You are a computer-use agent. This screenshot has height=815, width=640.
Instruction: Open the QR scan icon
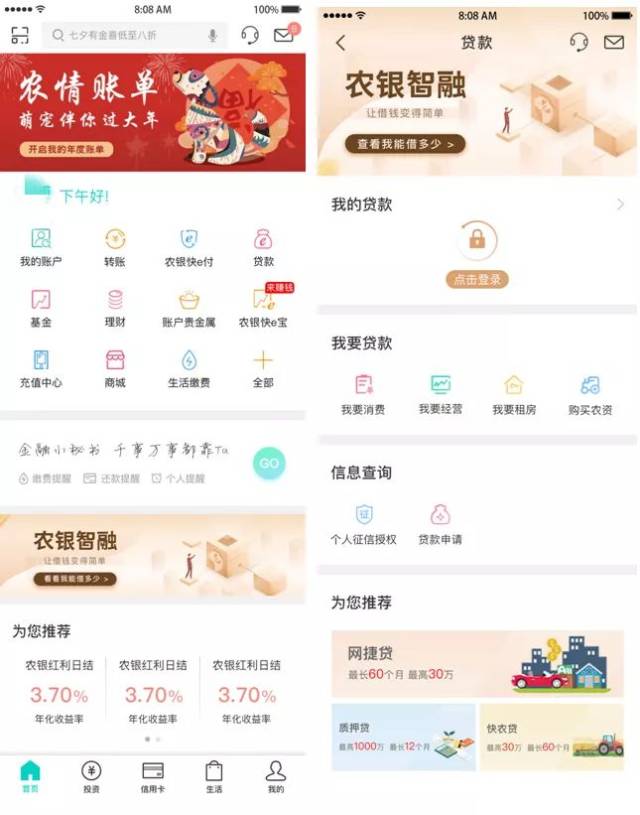(20, 35)
